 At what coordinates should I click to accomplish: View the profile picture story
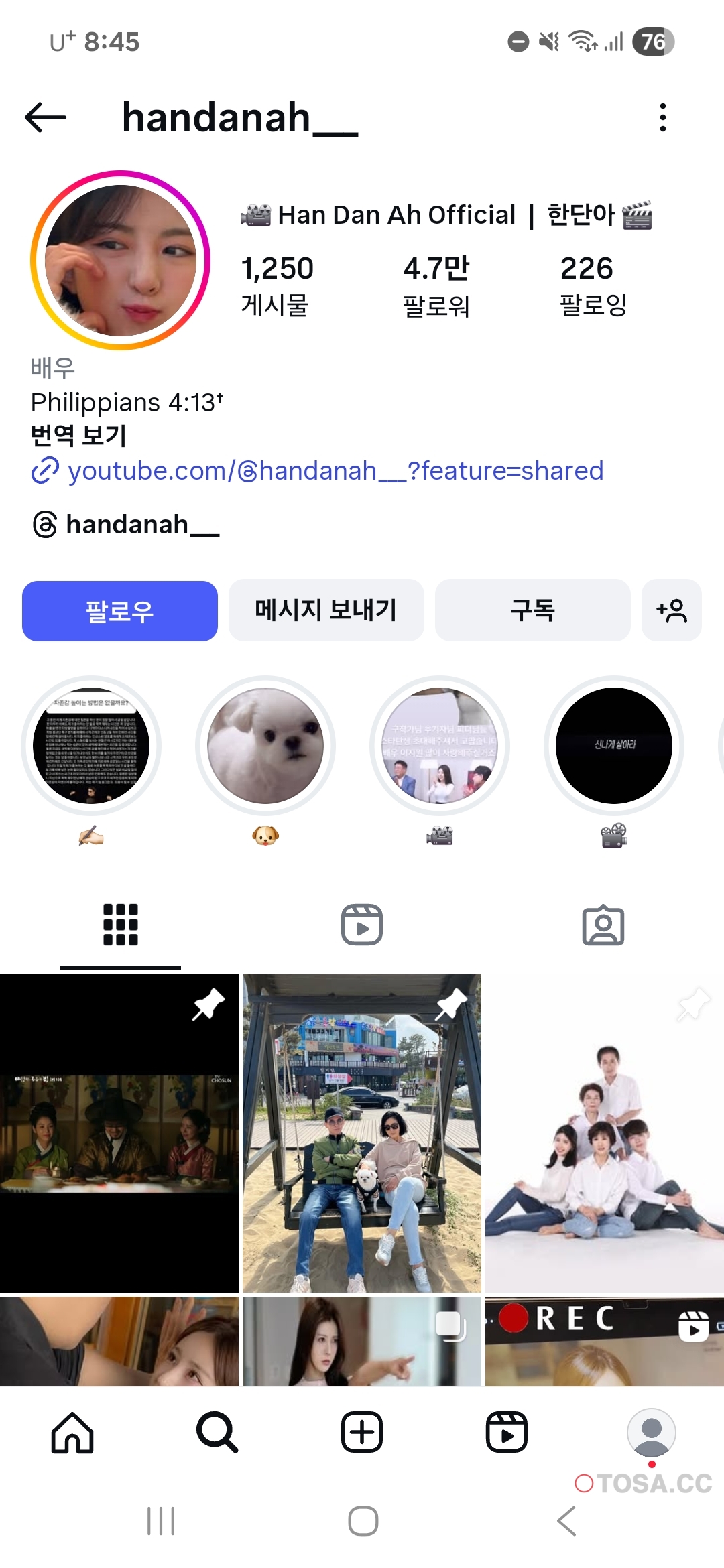tap(121, 261)
